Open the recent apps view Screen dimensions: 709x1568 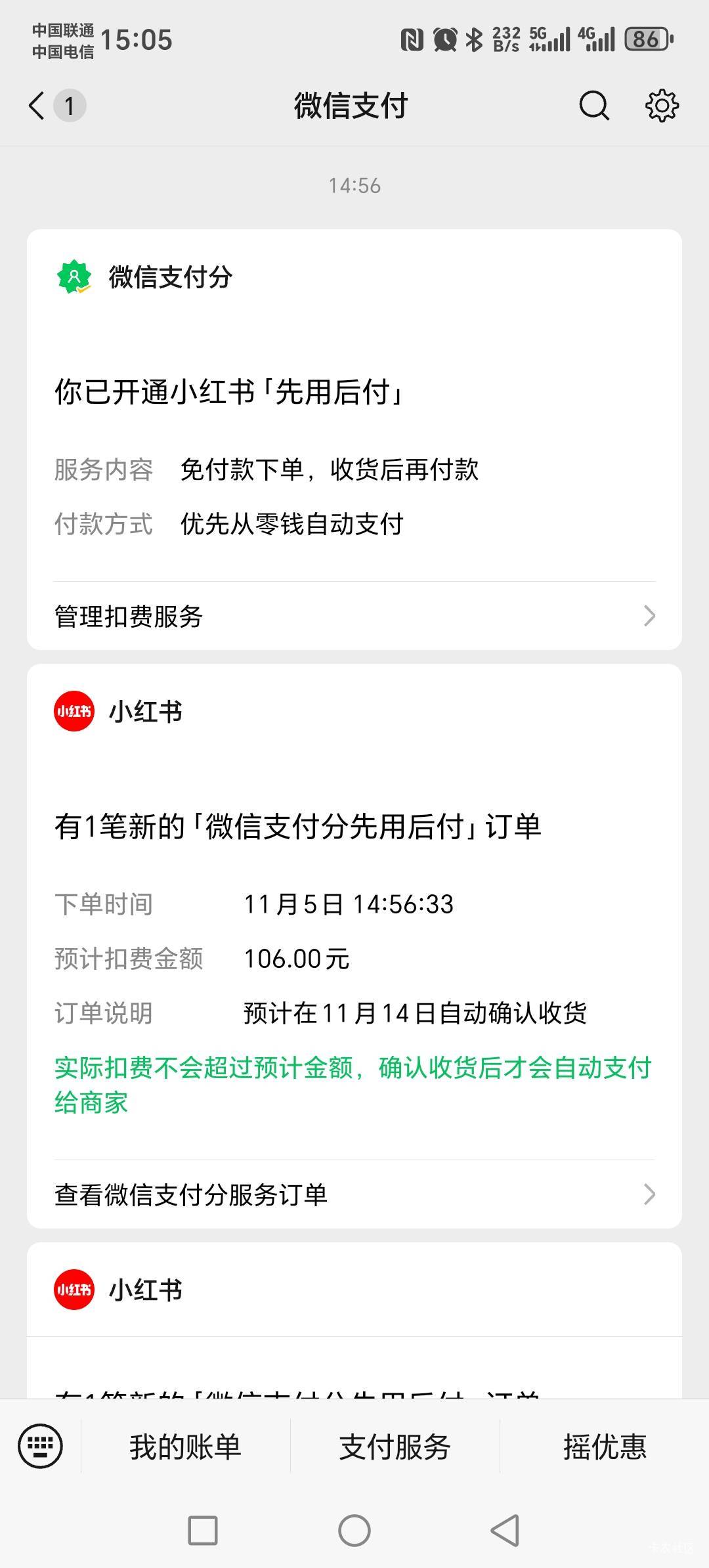203,1531
